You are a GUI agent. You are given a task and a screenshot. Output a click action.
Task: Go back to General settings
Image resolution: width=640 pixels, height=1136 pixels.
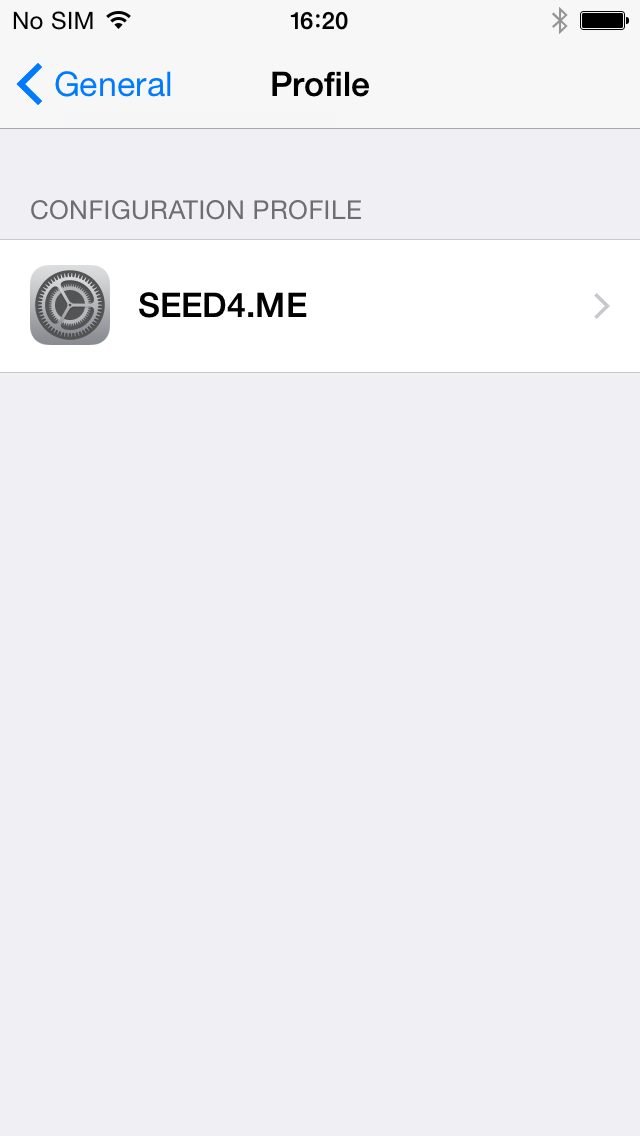95,85
